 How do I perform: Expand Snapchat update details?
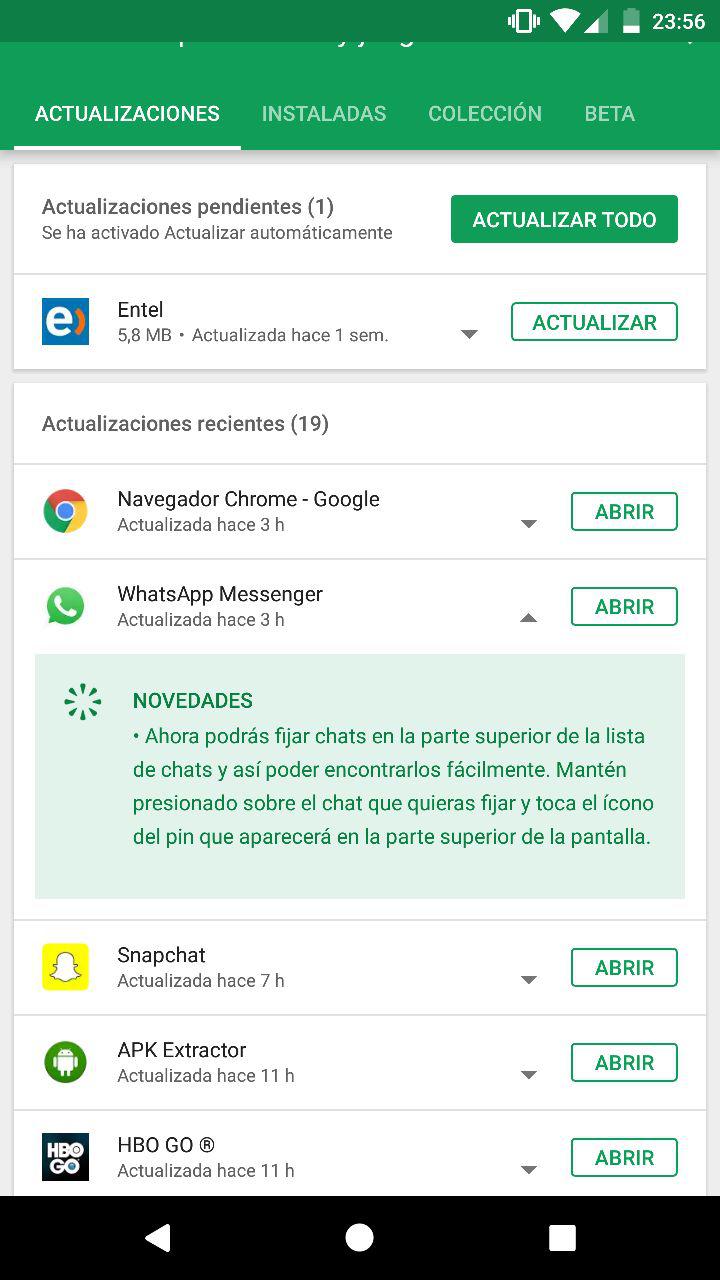[x=529, y=980]
